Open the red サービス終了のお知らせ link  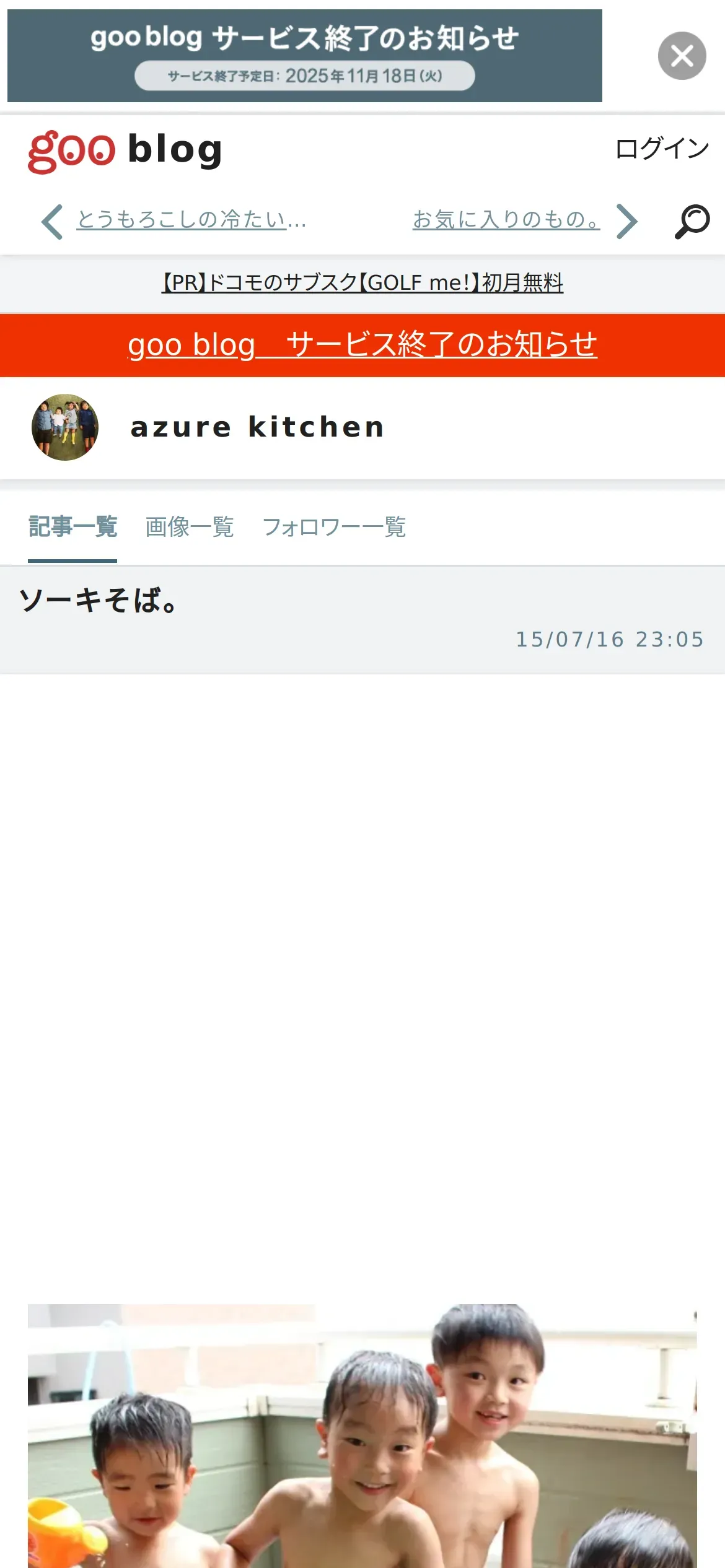[362, 345]
